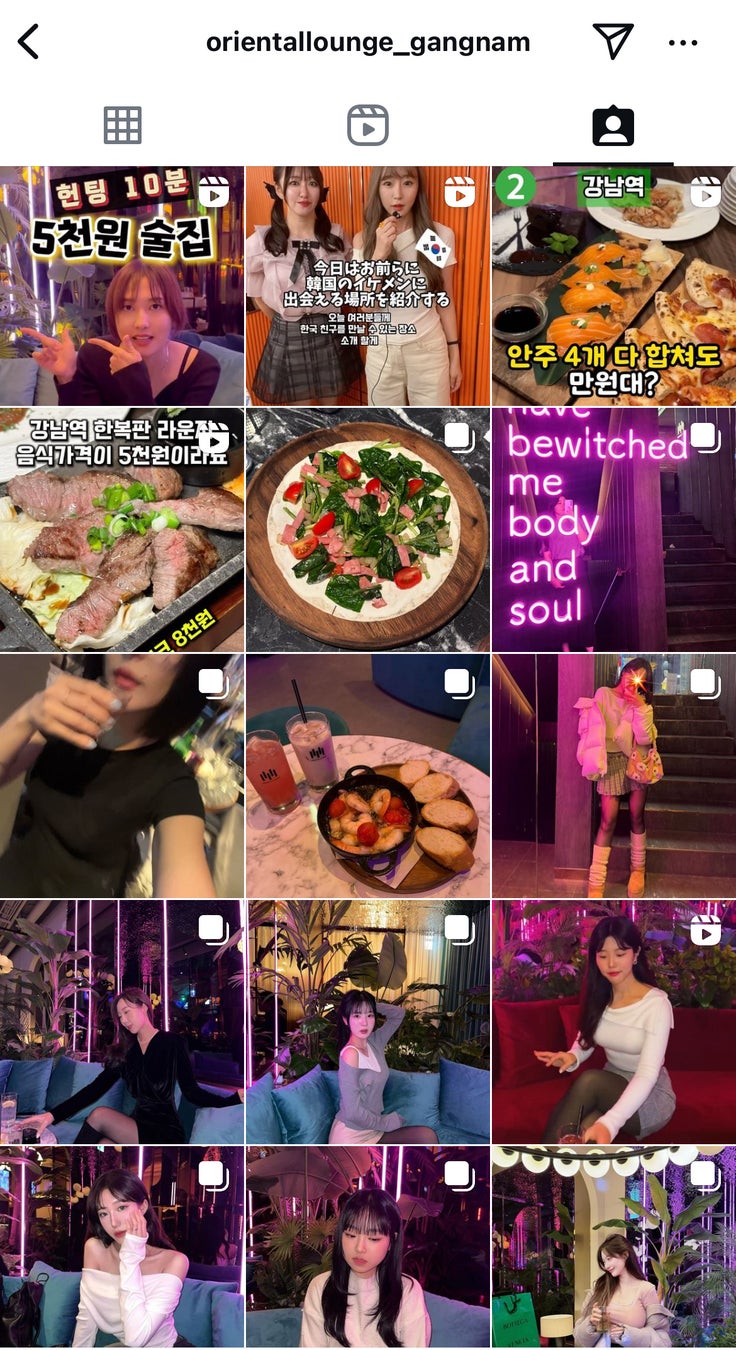The height and width of the screenshot is (1350, 736).
Task: Open the post of woman in pink jacket by stairs
Action: 614,776
